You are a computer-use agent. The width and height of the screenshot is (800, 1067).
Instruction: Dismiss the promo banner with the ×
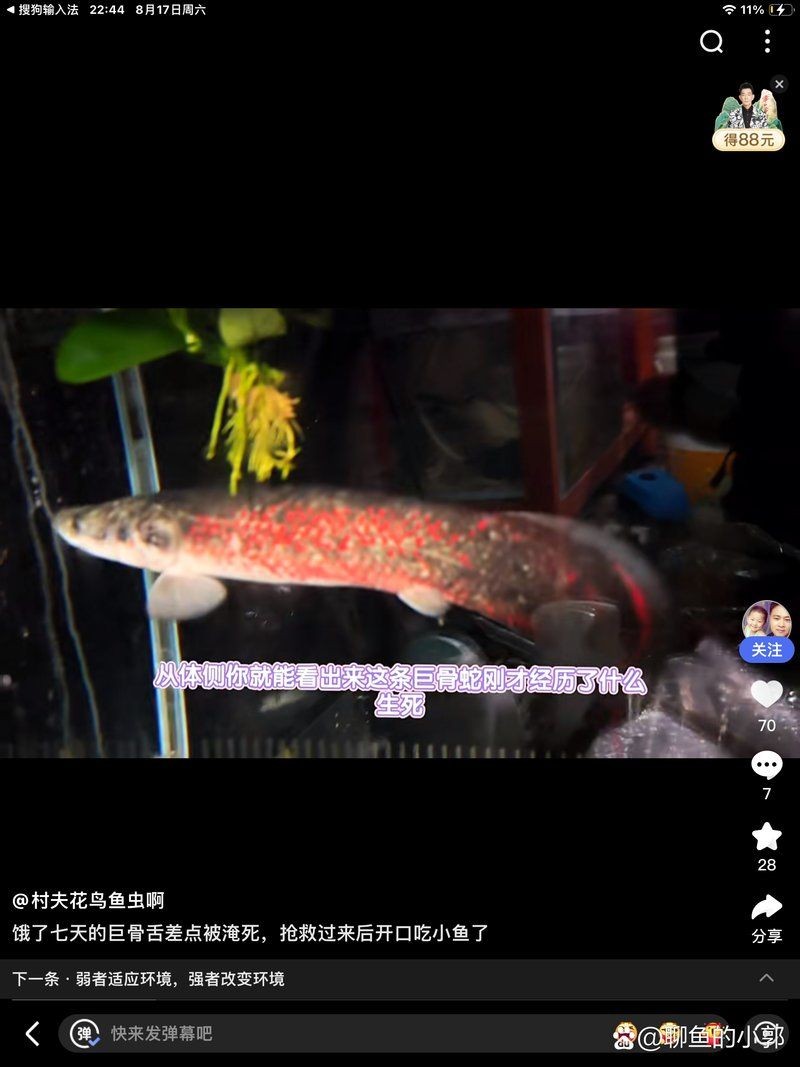click(778, 84)
